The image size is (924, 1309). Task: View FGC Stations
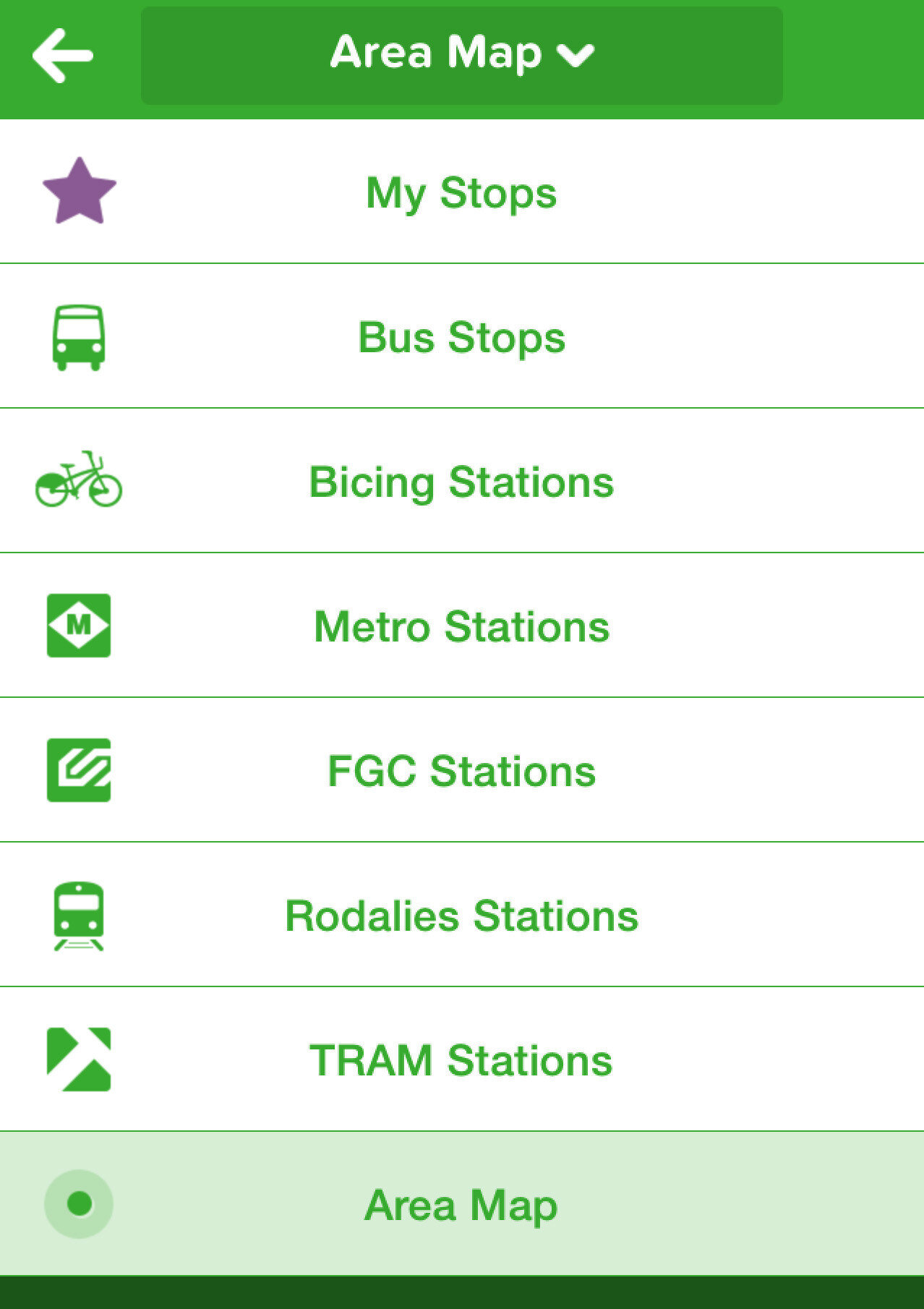[461, 771]
